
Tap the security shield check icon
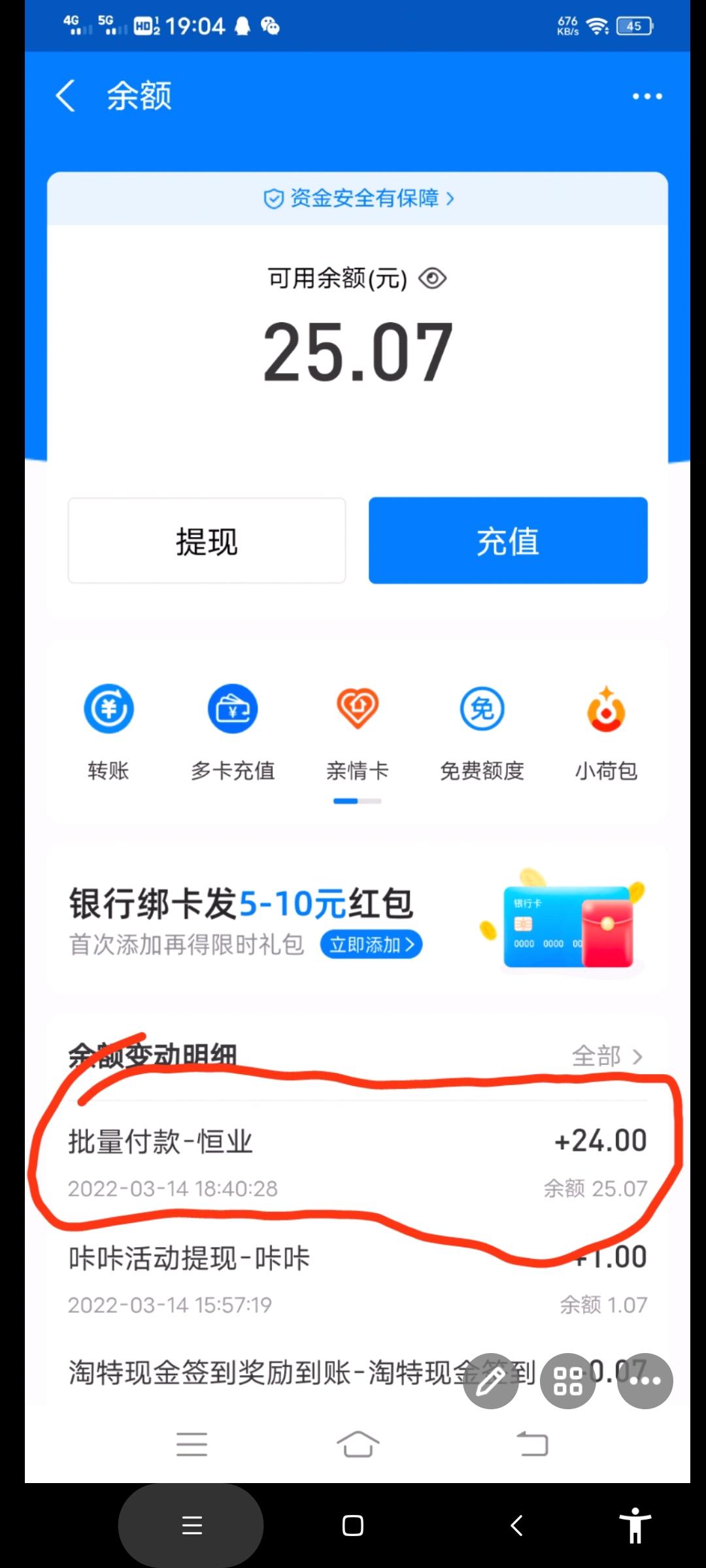tap(273, 199)
